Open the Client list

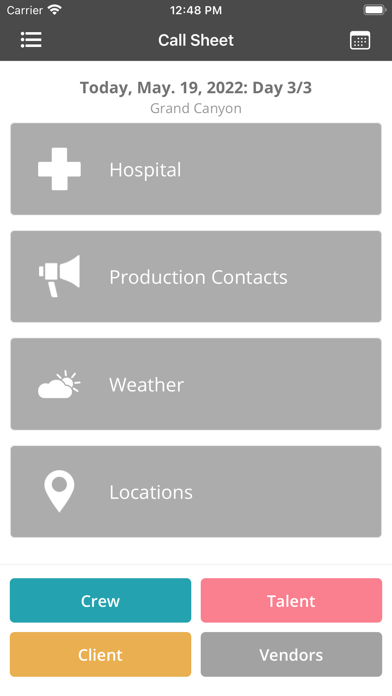(x=100, y=654)
